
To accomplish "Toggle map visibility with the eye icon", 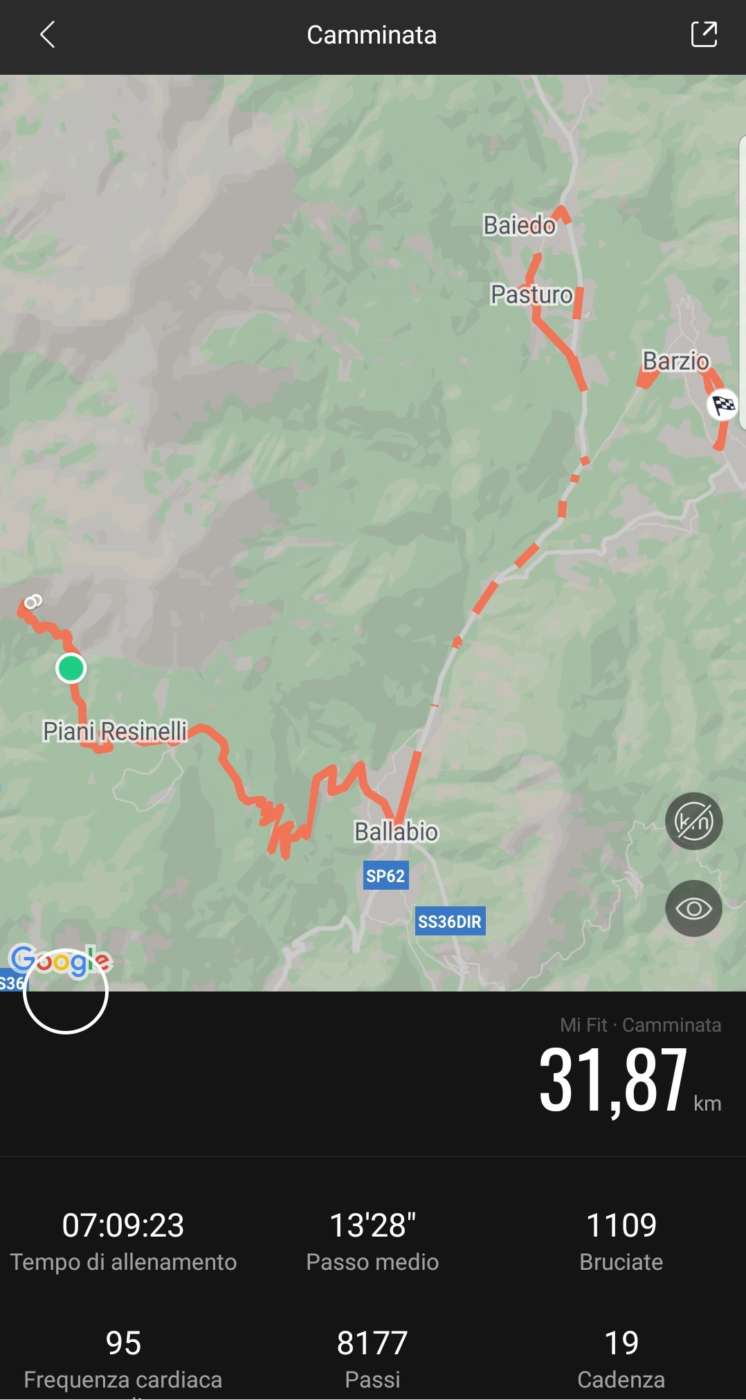I will pos(694,908).
